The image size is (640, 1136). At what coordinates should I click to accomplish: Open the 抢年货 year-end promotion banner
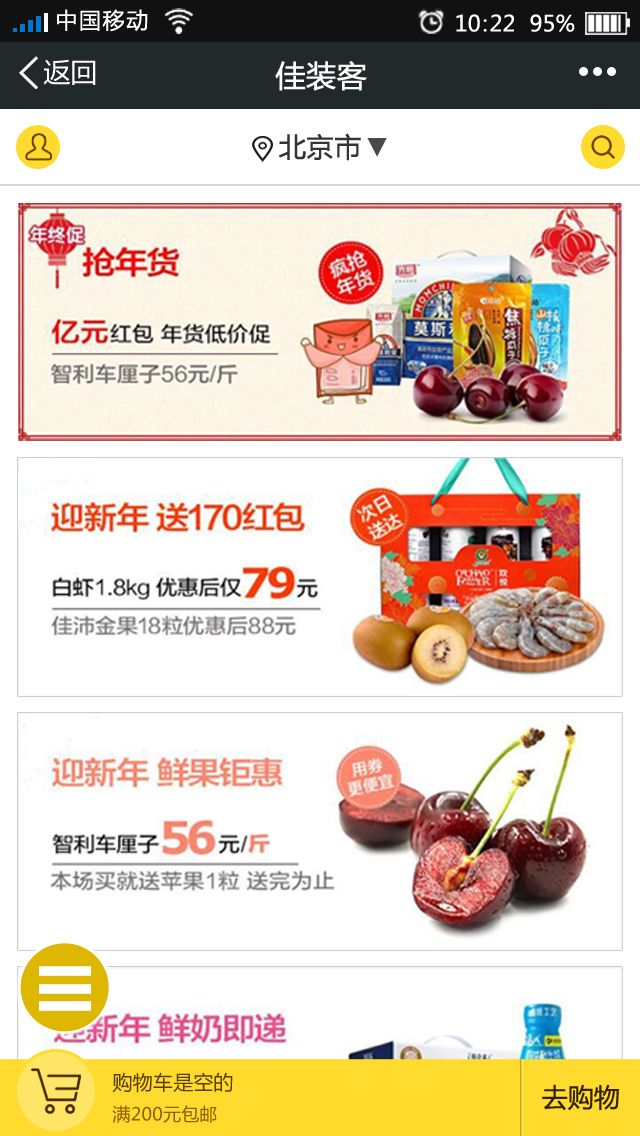click(319, 321)
